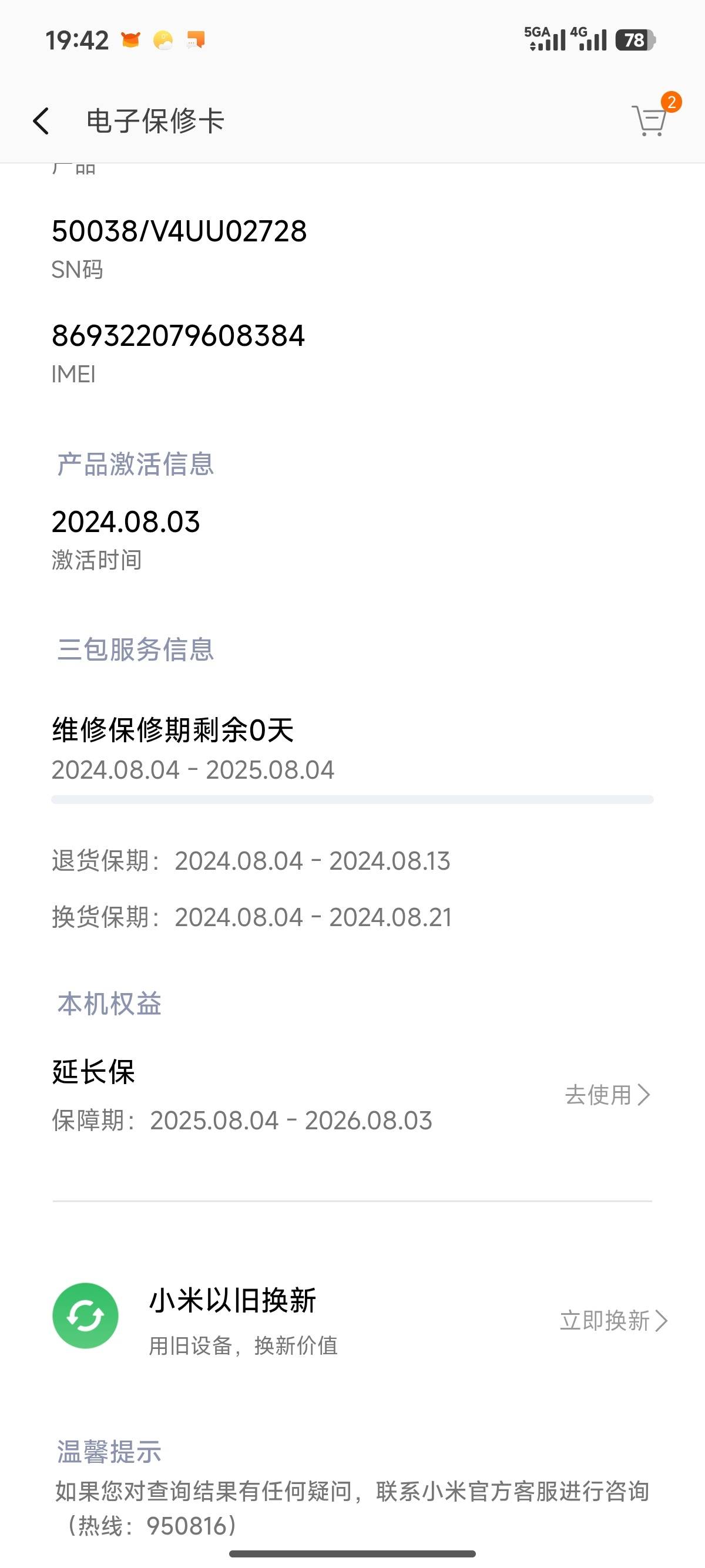Image resolution: width=705 pixels, height=1568 pixels.
Task: Tap 去使用 for 延长保
Action: (x=607, y=1095)
